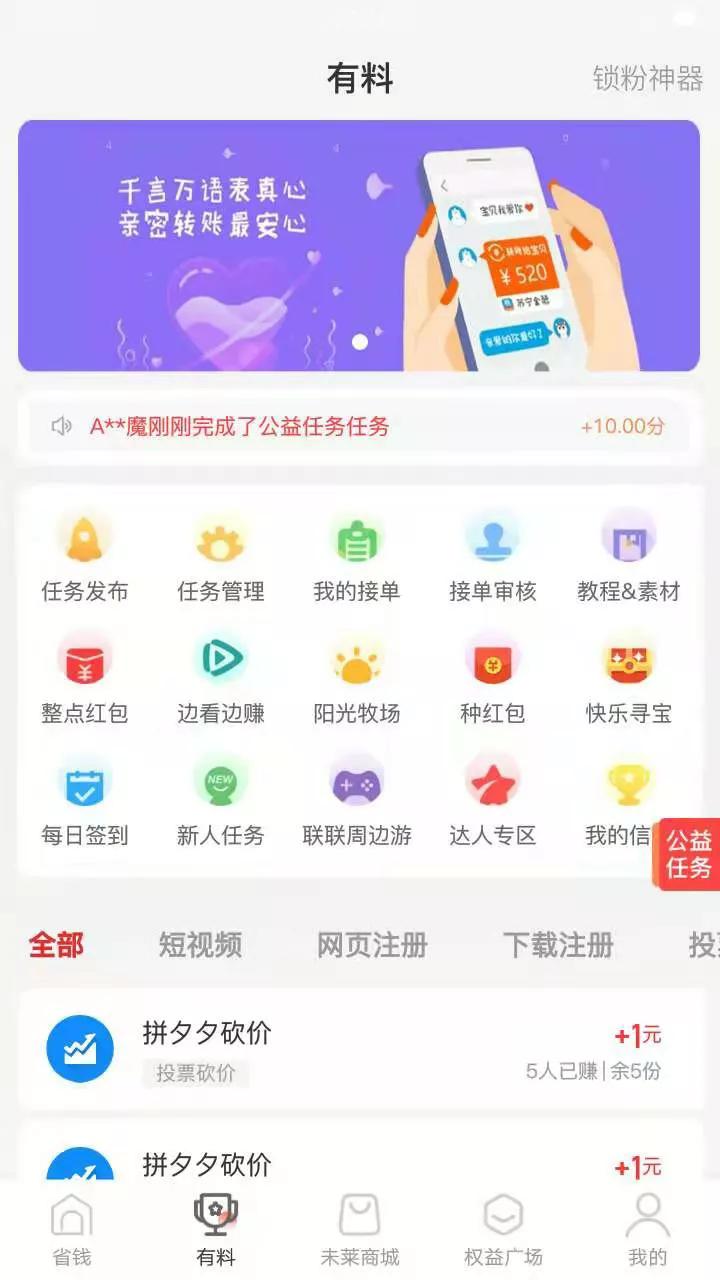Open the first 拼夕夕砍价 task with 余5份
Screen dimensions: 720x1280
click(360, 1049)
